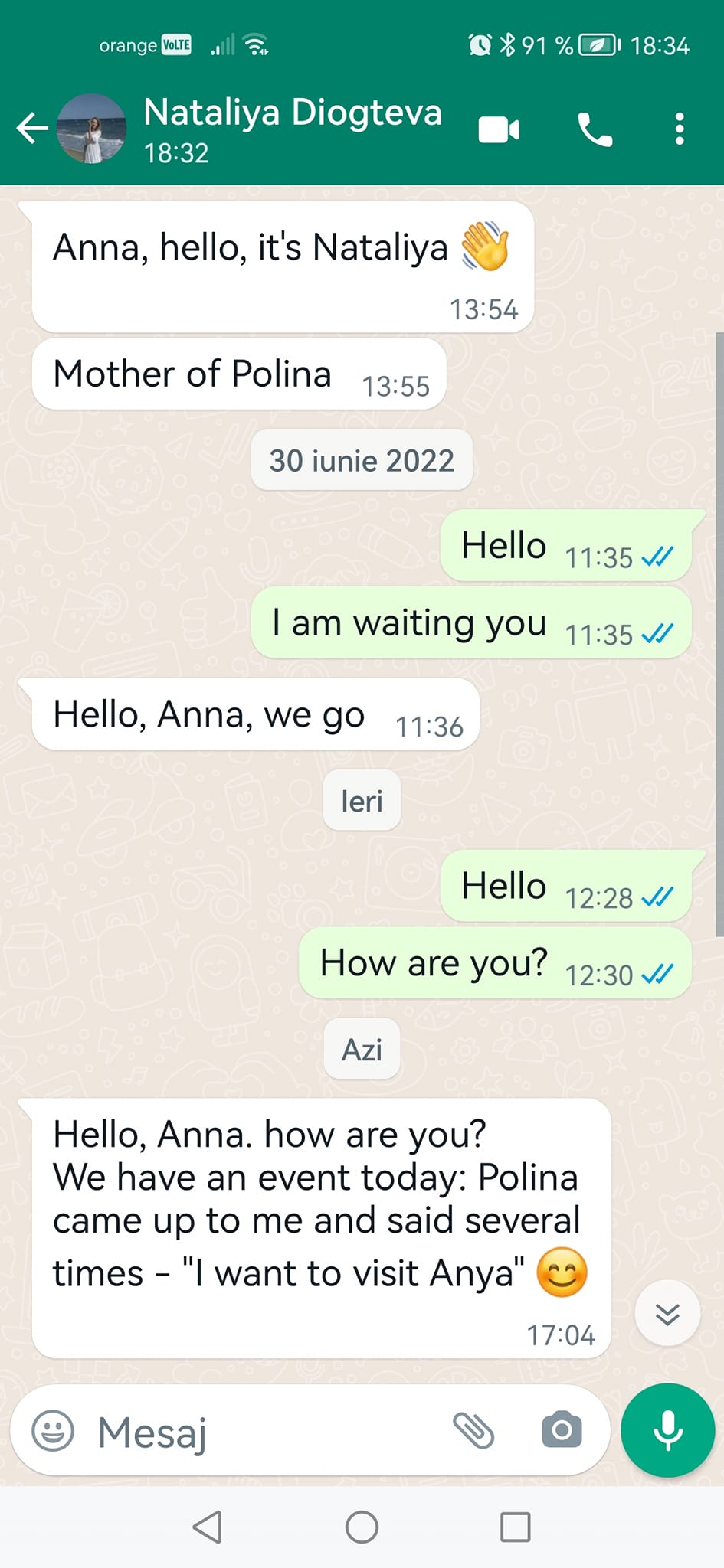
Task: Go back to the chats list
Action: tap(32, 129)
